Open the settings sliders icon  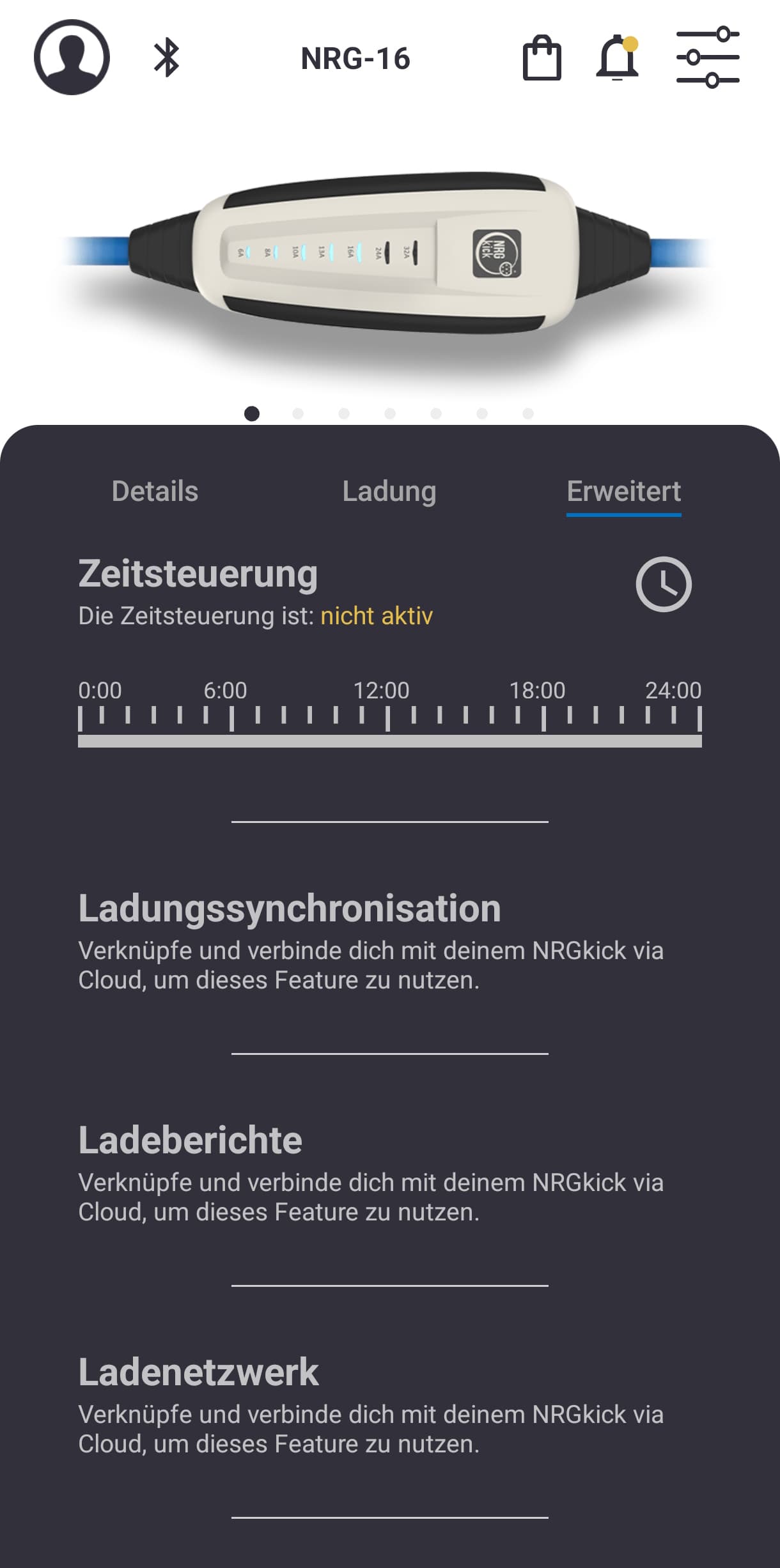708,58
